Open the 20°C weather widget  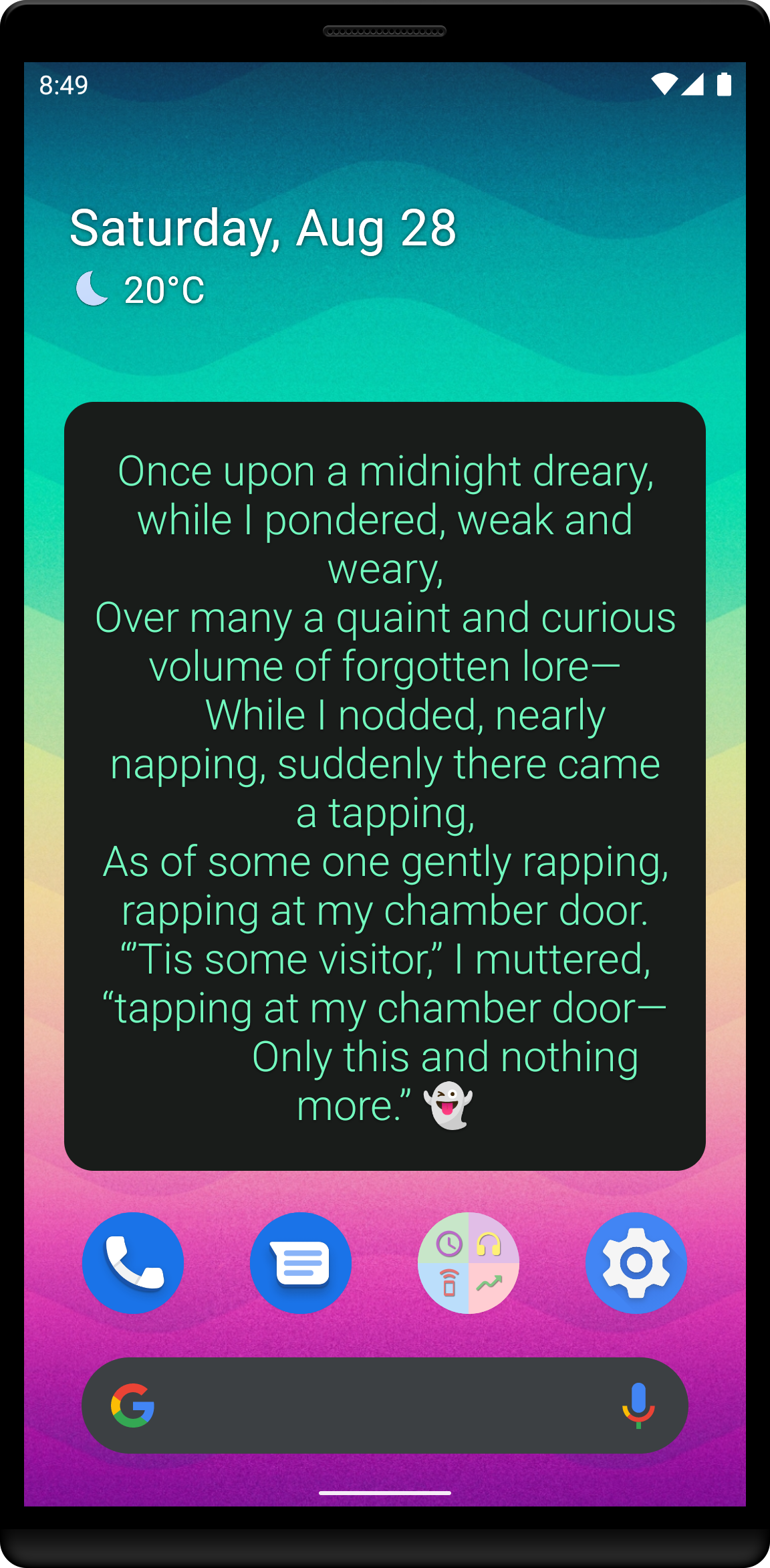(x=142, y=290)
